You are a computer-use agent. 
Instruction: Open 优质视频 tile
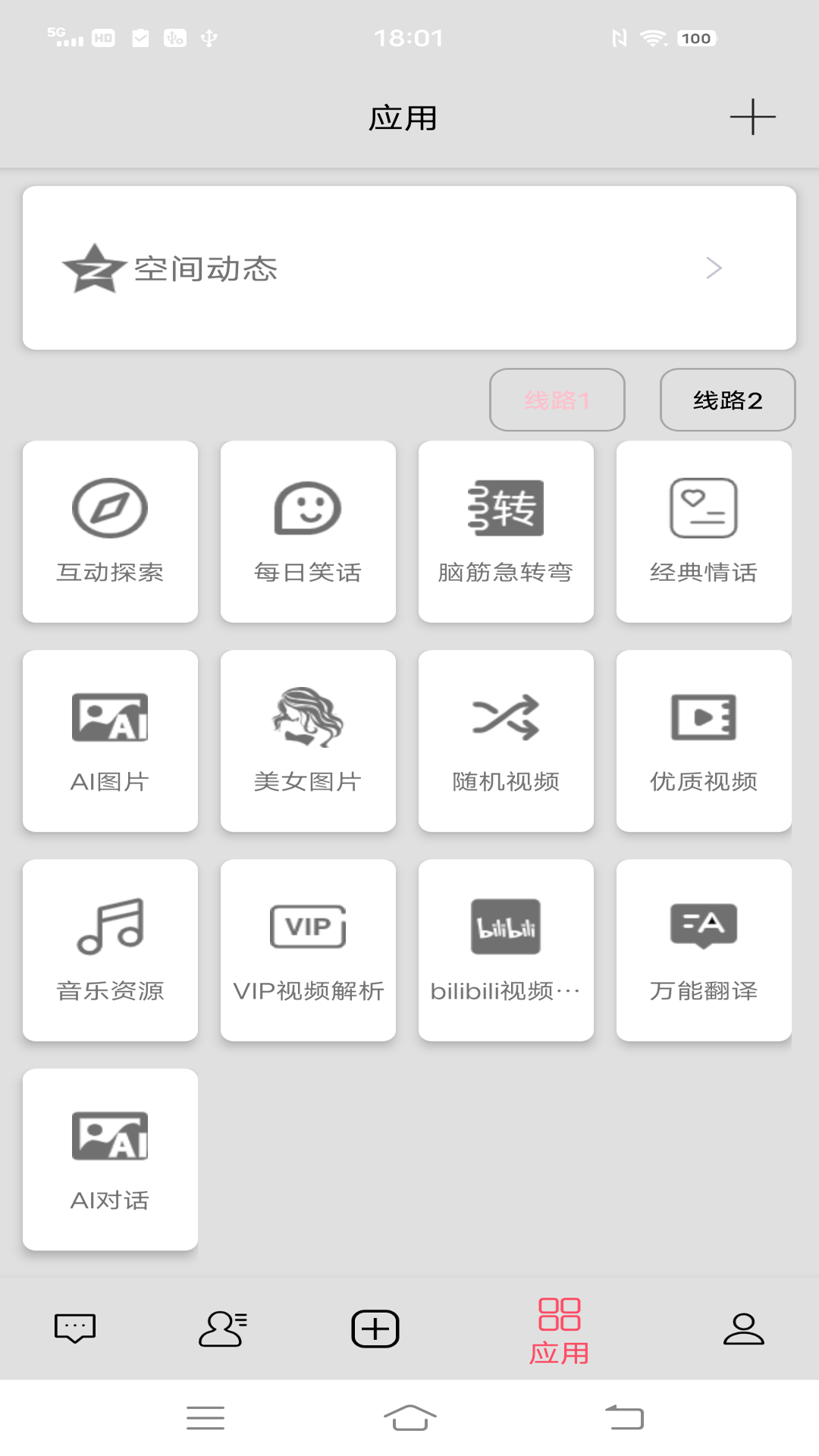pyautogui.click(x=704, y=741)
